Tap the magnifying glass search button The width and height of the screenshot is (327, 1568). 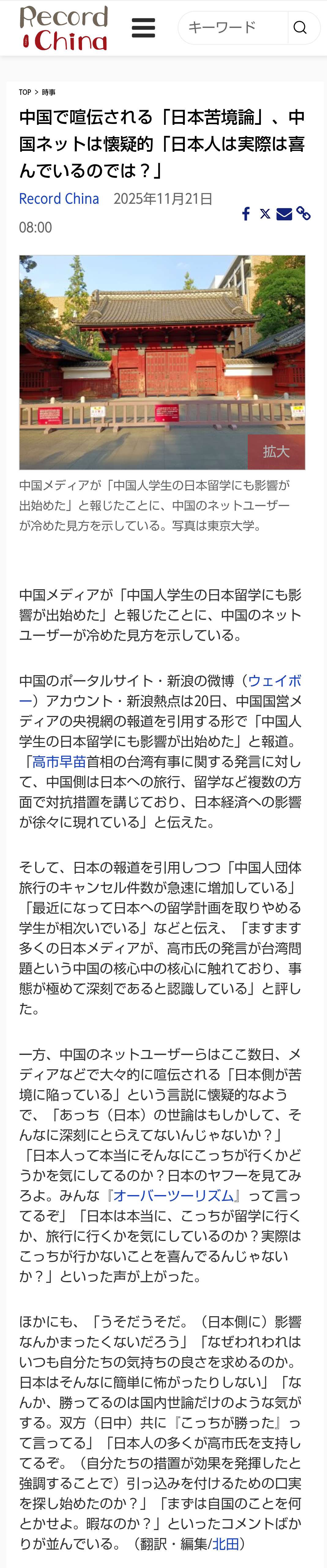(x=300, y=28)
